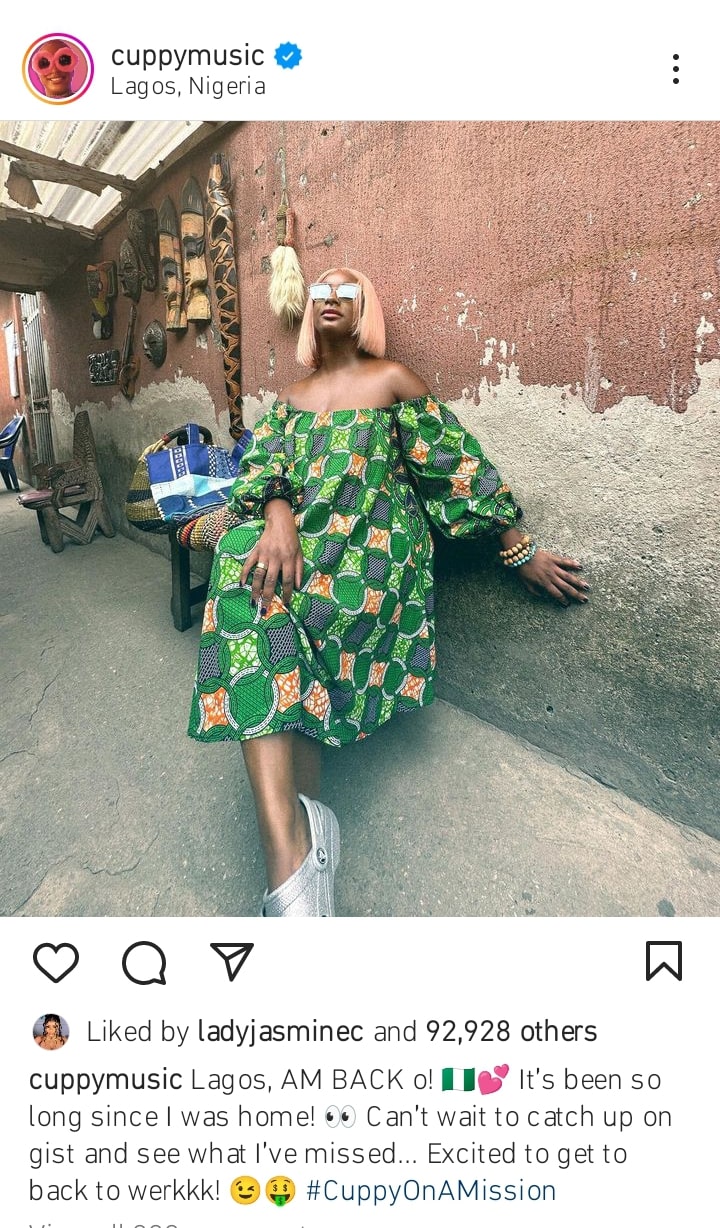The height and width of the screenshot is (1228, 720).
Task: Open the Lagos, Nigeria location
Action: point(188,87)
